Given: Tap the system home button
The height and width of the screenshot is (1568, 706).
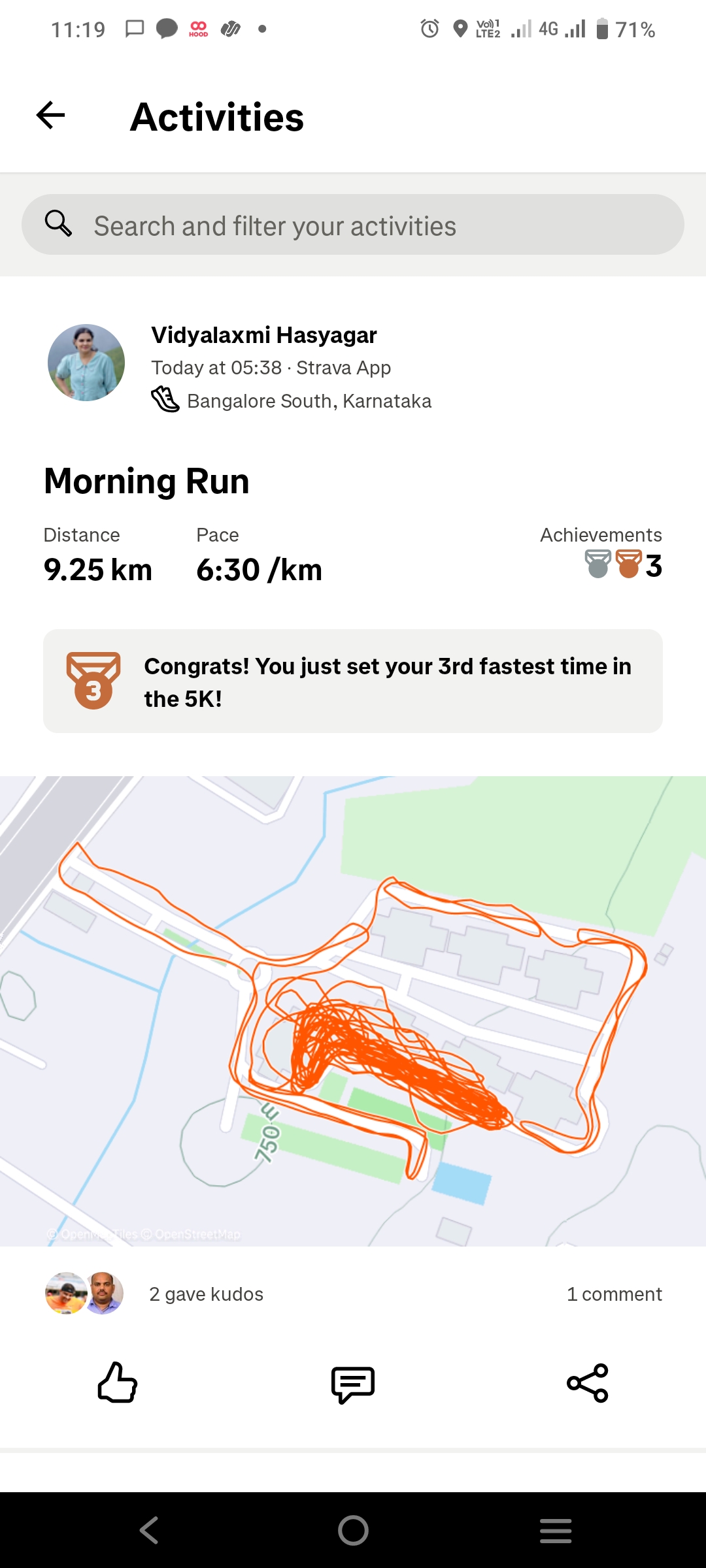Looking at the screenshot, I should (353, 1530).
